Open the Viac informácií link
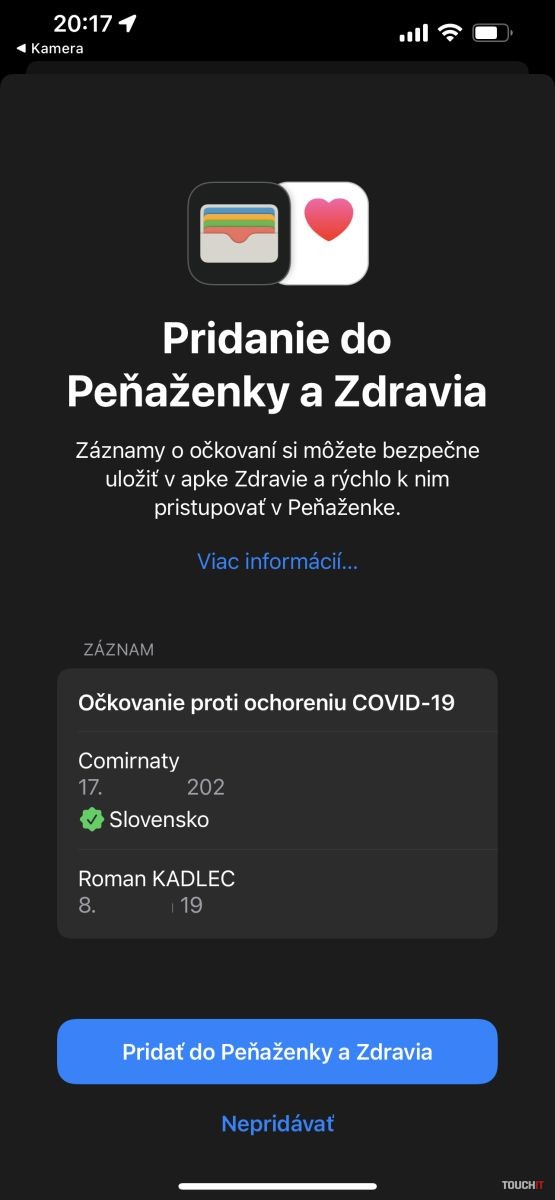 pyautogui.click(x=277, y=561)
